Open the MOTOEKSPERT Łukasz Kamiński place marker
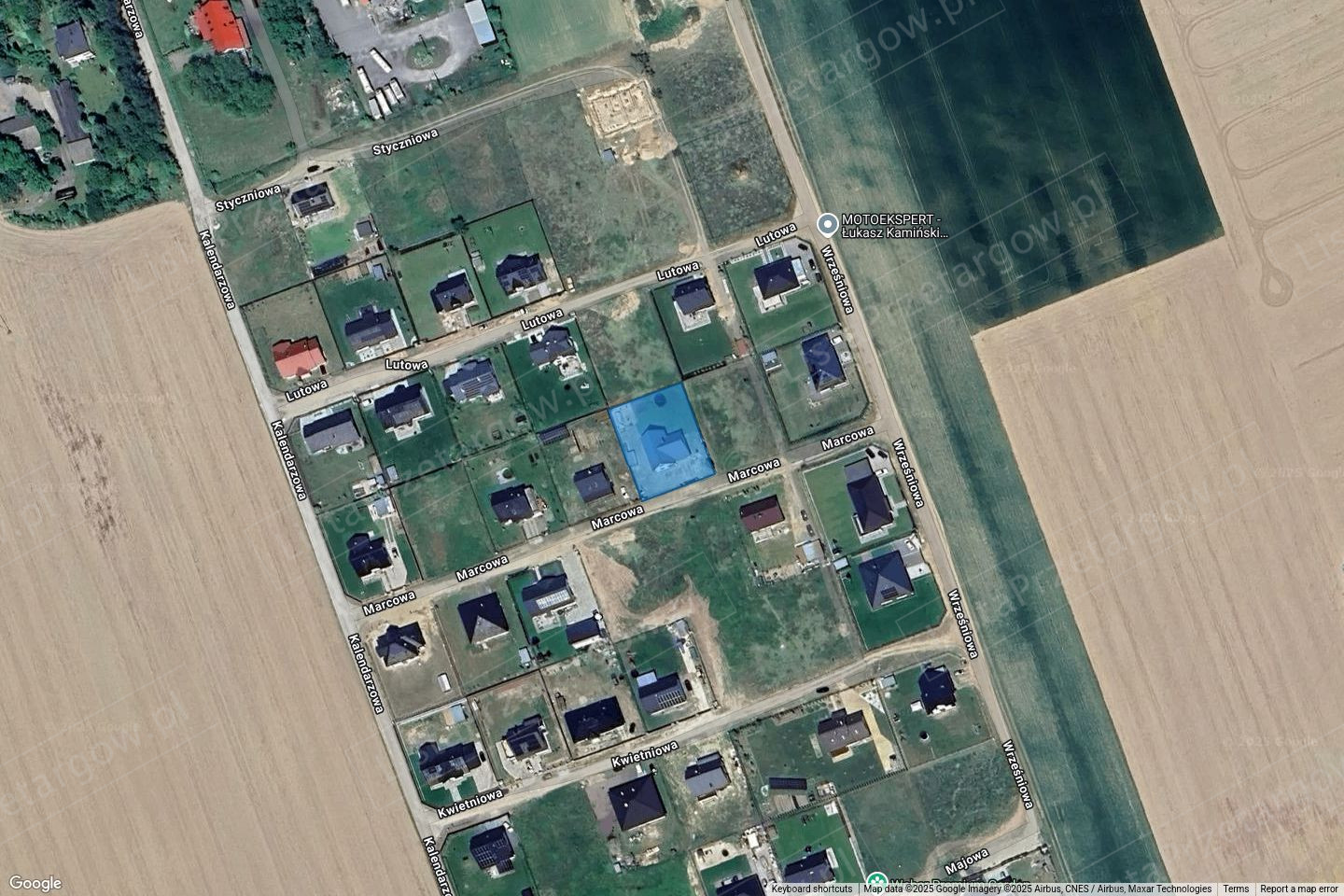Screen dimensions: 1344x896 tap(827, 224)
